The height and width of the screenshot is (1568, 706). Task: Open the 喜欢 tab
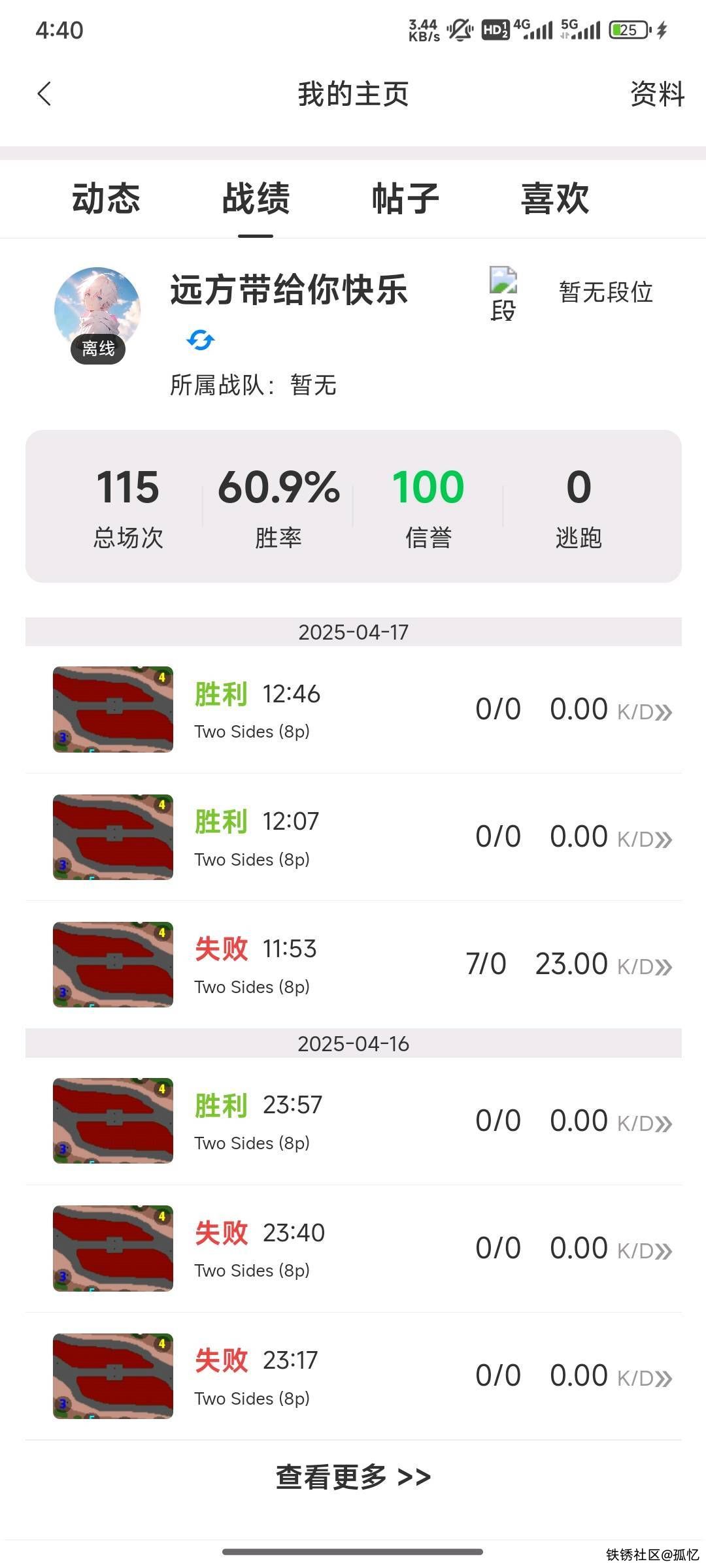555,199
